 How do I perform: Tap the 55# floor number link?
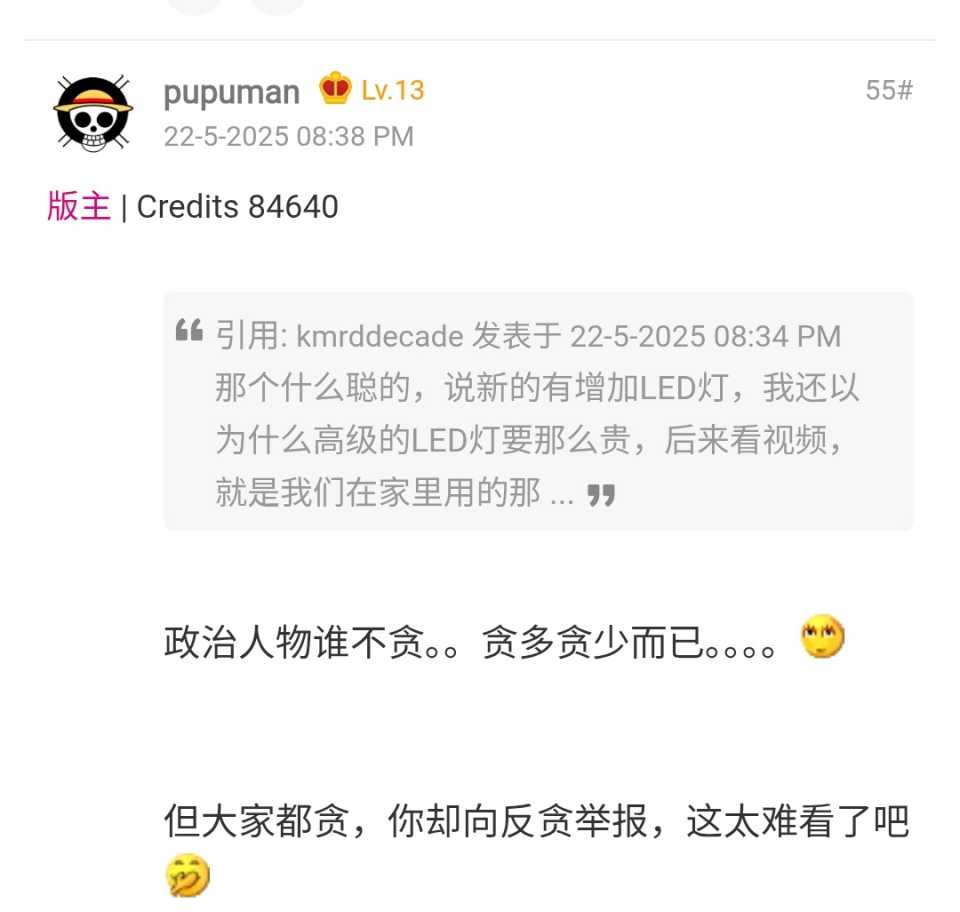[888, 90]
